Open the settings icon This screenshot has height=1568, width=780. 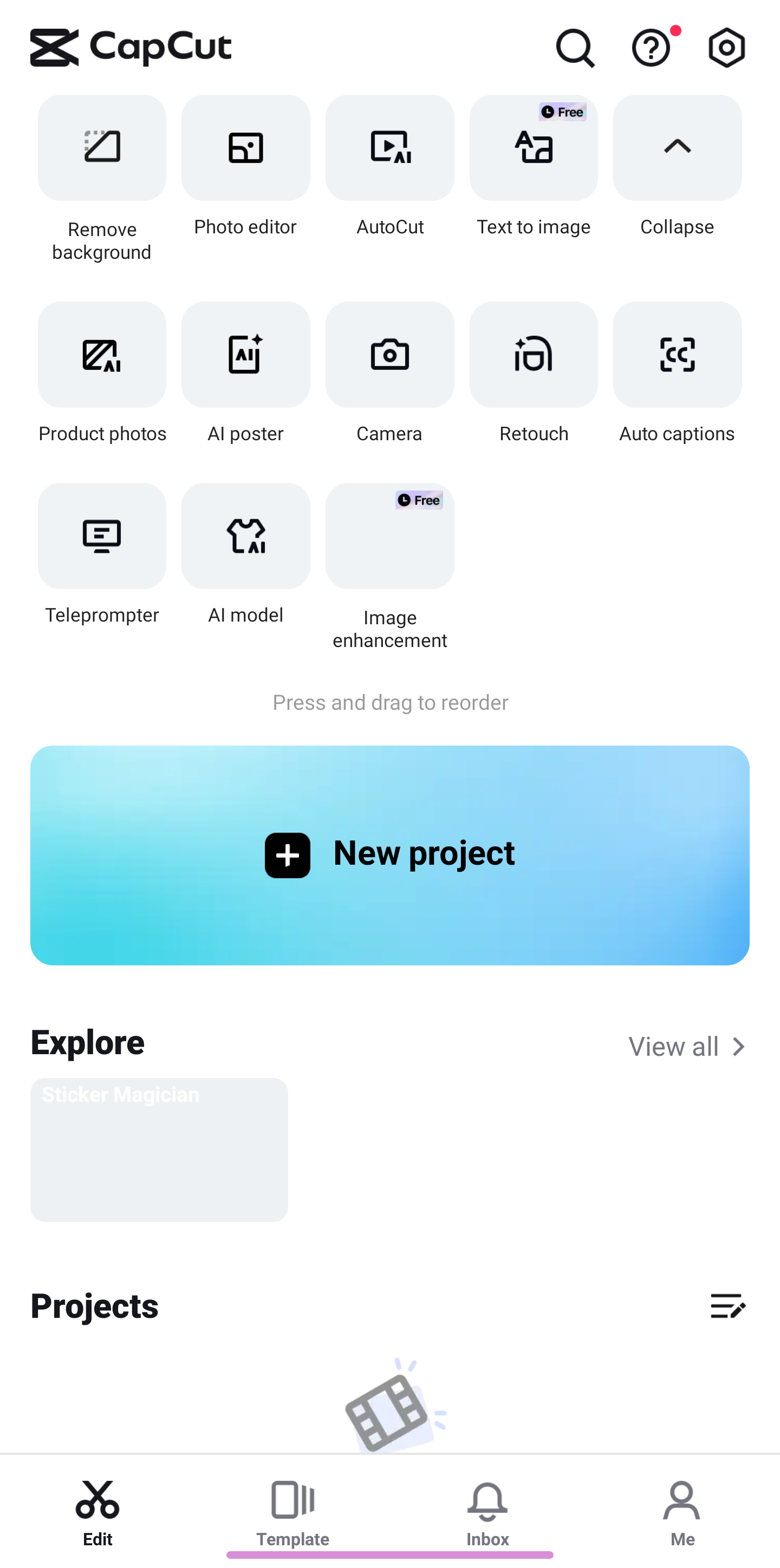[726, 48]
